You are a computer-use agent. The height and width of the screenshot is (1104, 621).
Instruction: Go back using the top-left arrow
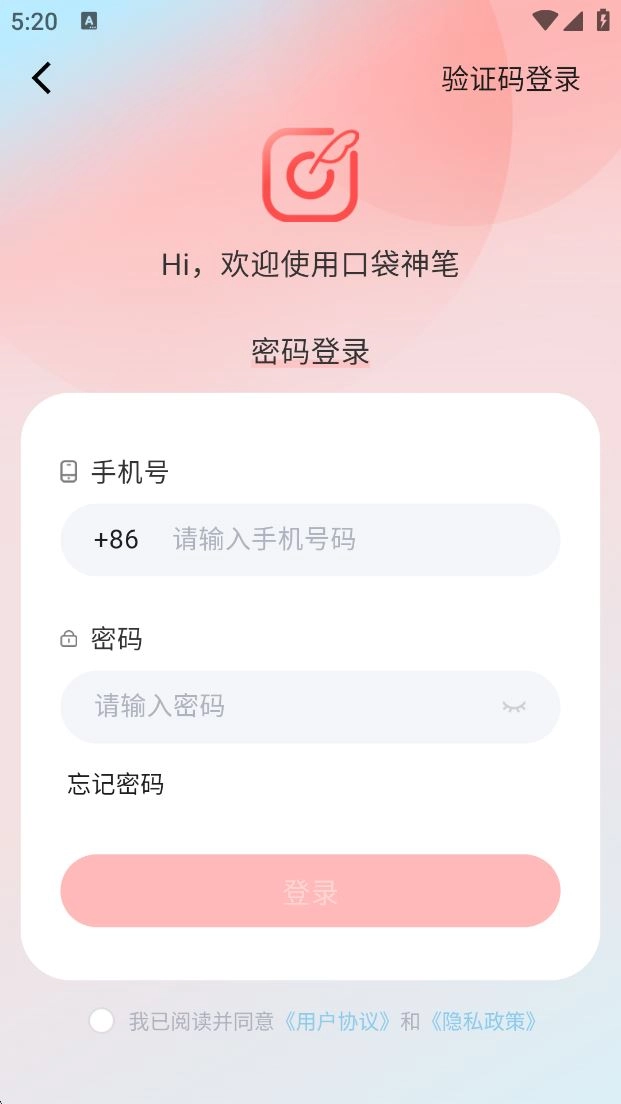(42, 78)
